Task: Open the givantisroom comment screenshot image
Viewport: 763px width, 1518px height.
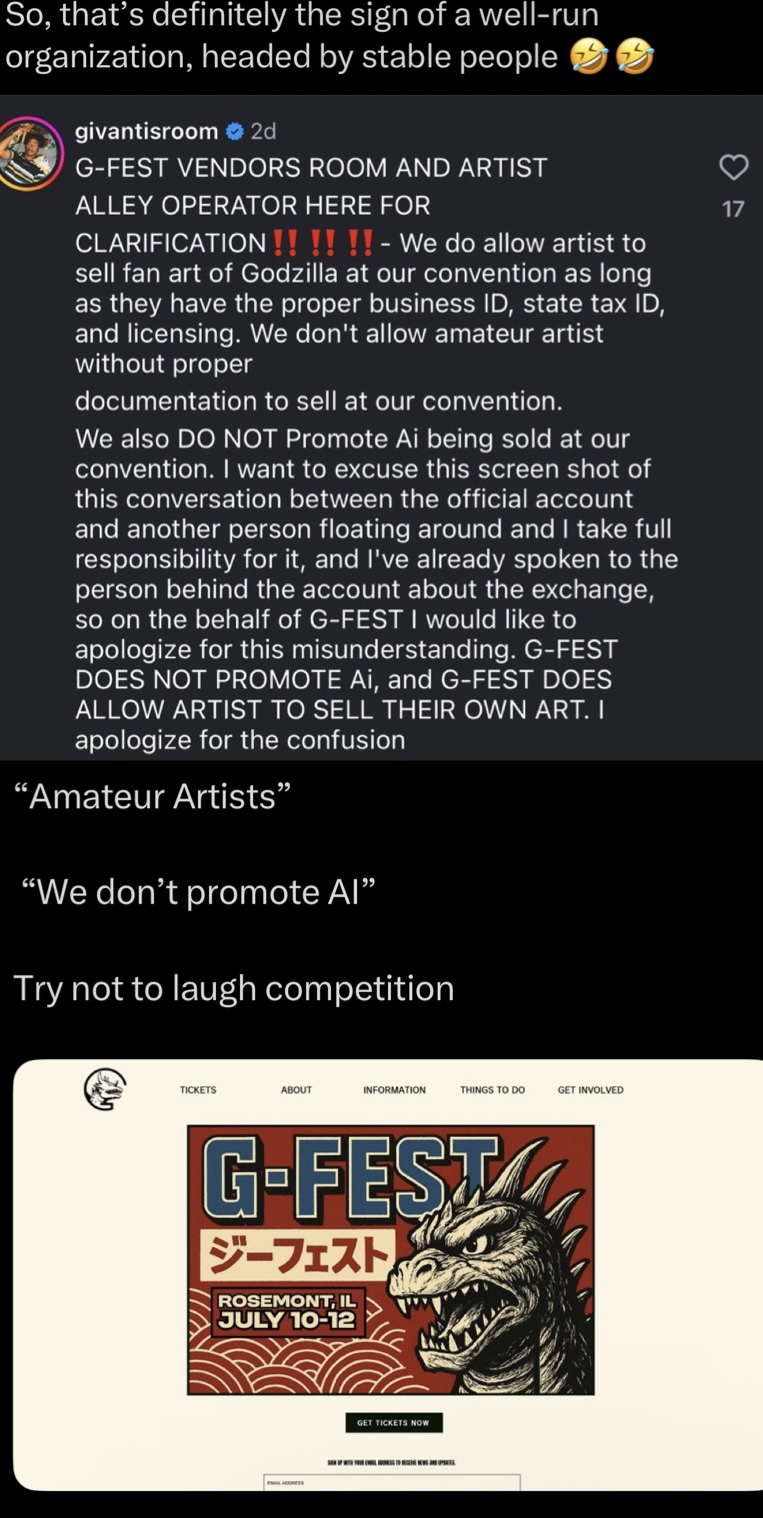Action: [381, 428]
